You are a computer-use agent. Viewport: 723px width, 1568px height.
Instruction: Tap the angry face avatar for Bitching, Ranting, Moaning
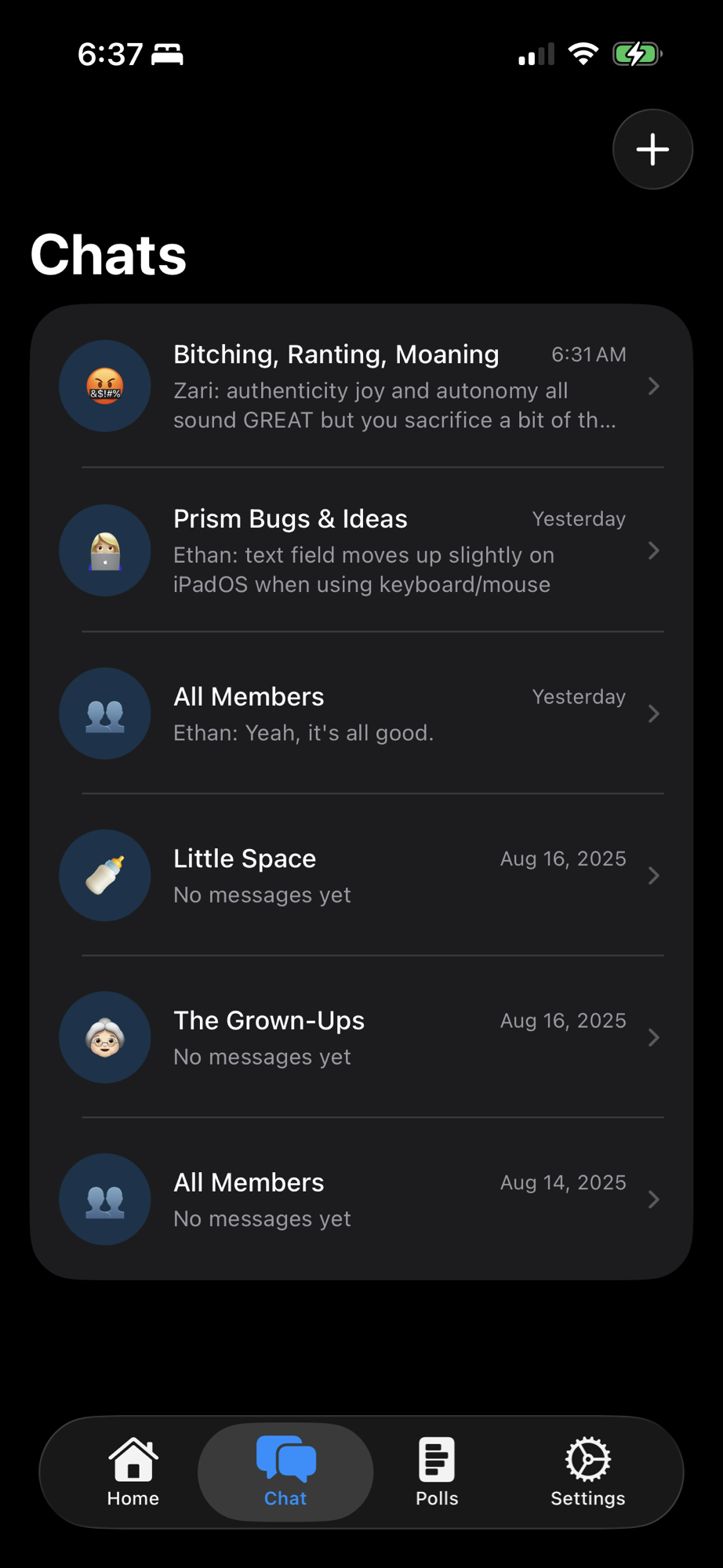click(x=104, y=386)
